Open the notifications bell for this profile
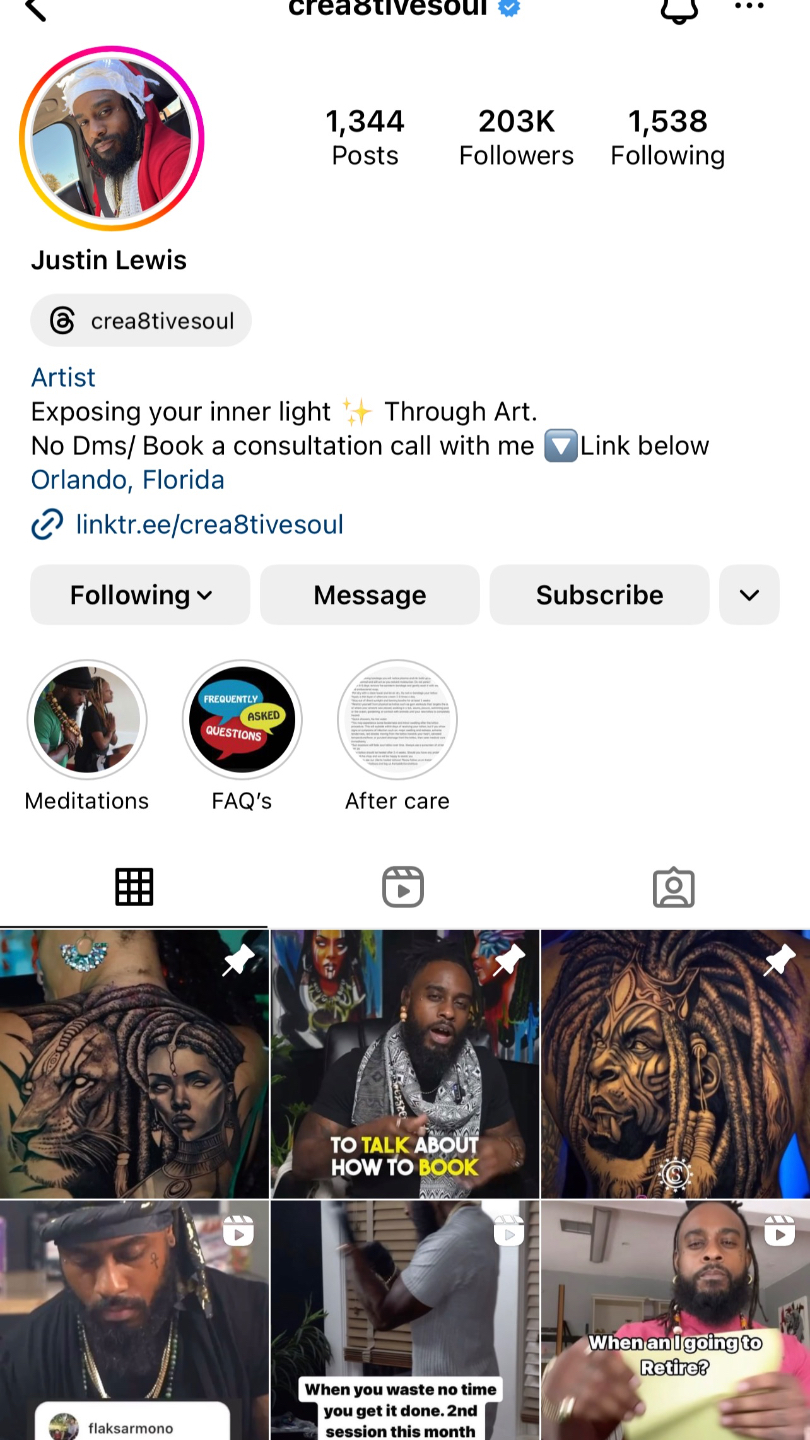The width and height of the screenshot is (810, 1440). coord(679,10)
